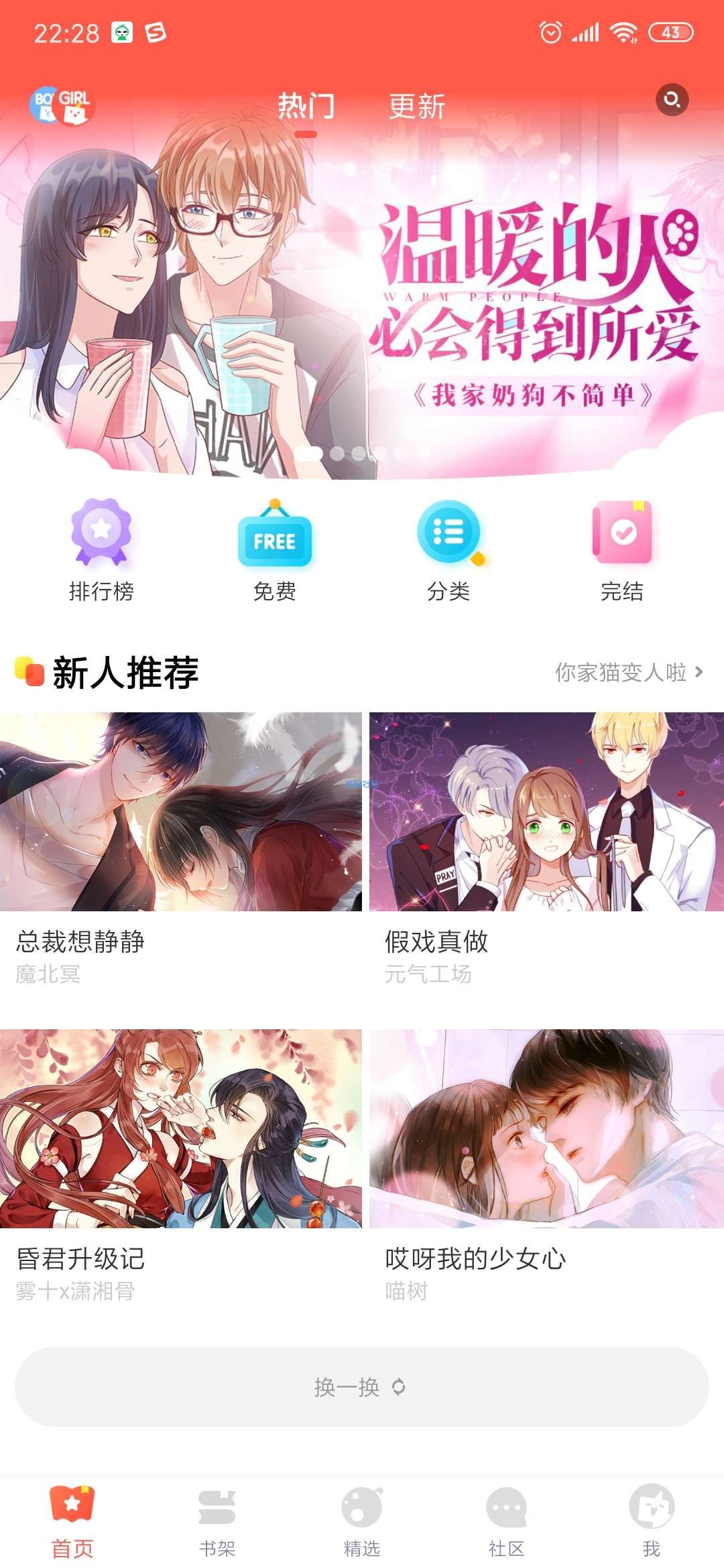This screenshot has width=724, height=1568.
Task: Open 完结 completed comics
Action: (621, 549)
